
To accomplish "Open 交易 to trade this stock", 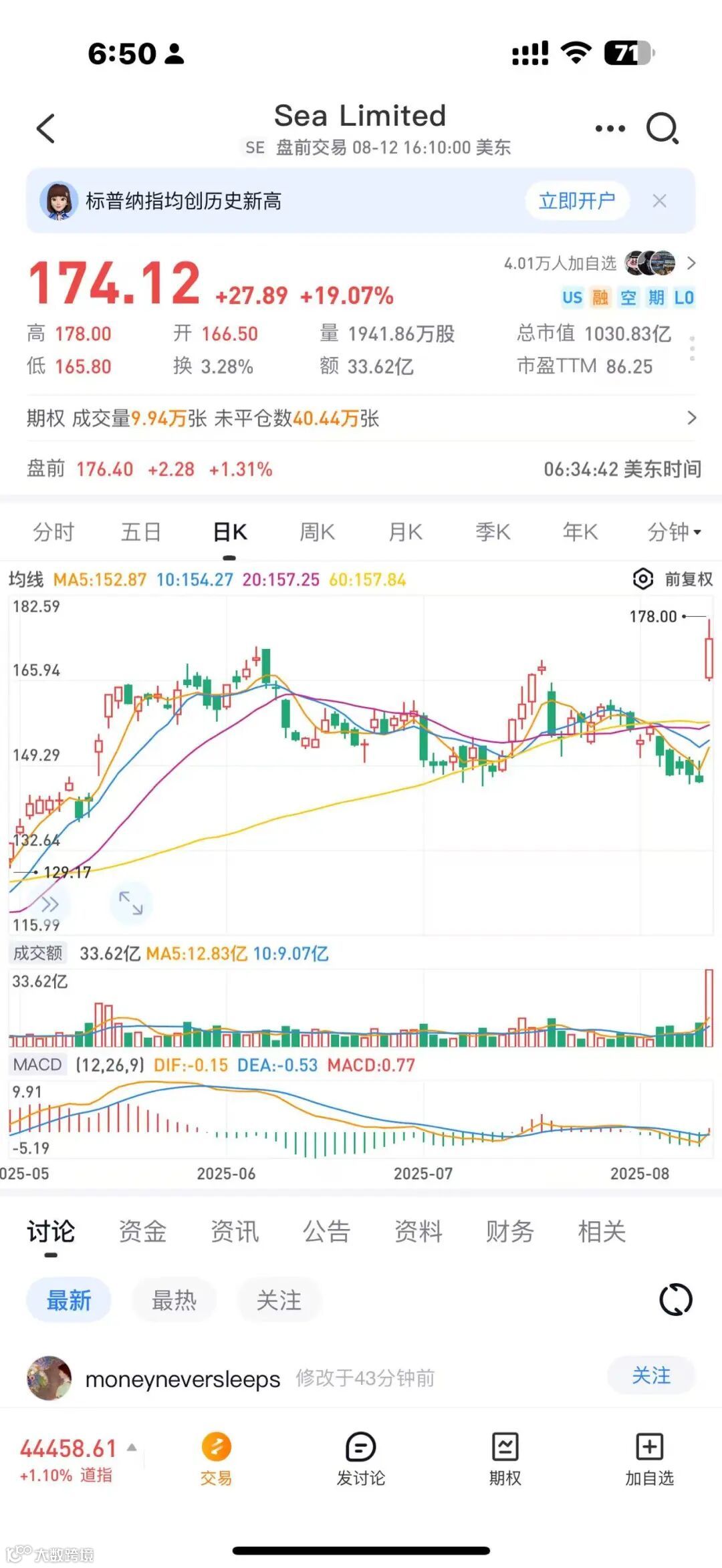I will coord(216,1458).
